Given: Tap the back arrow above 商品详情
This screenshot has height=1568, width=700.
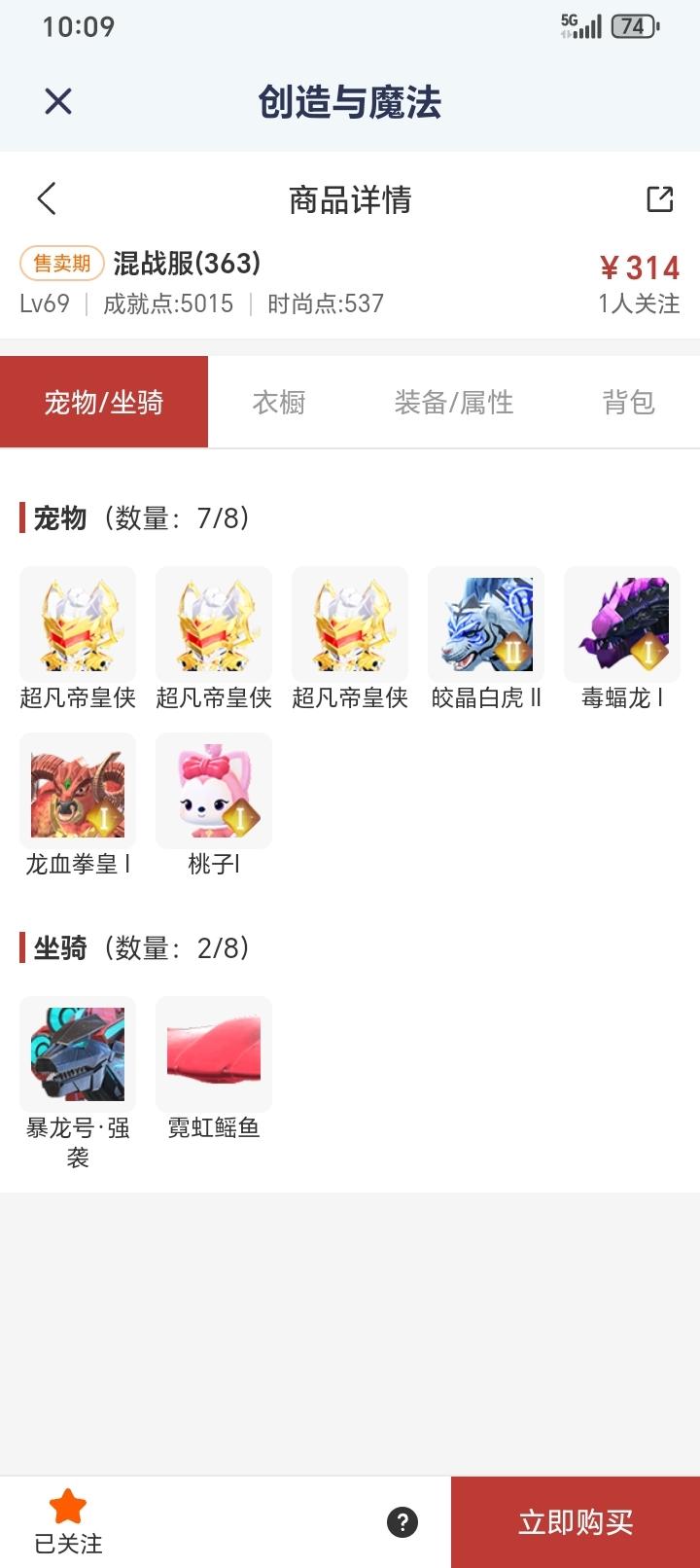Looking at the screenshot, I should (46, 198).
